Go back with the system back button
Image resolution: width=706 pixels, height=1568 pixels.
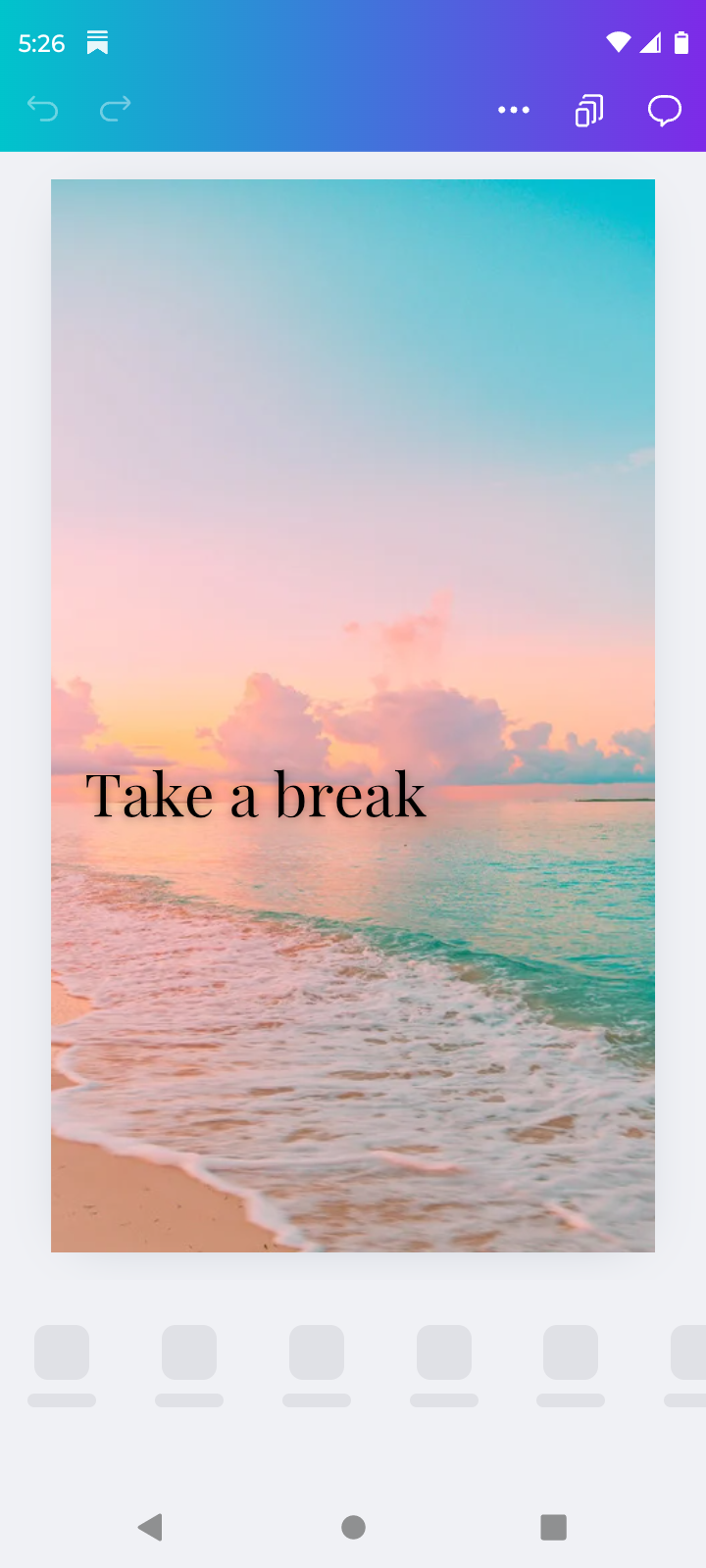click(x=150, y=1527)
